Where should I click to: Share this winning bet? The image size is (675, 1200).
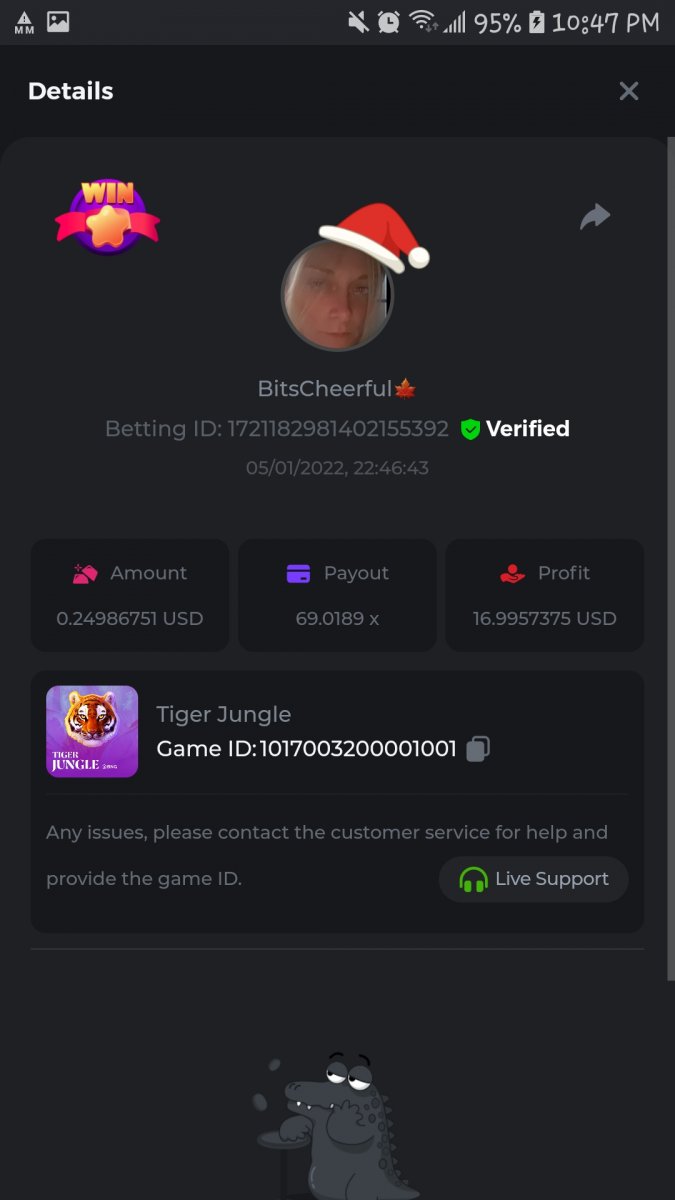595,216
